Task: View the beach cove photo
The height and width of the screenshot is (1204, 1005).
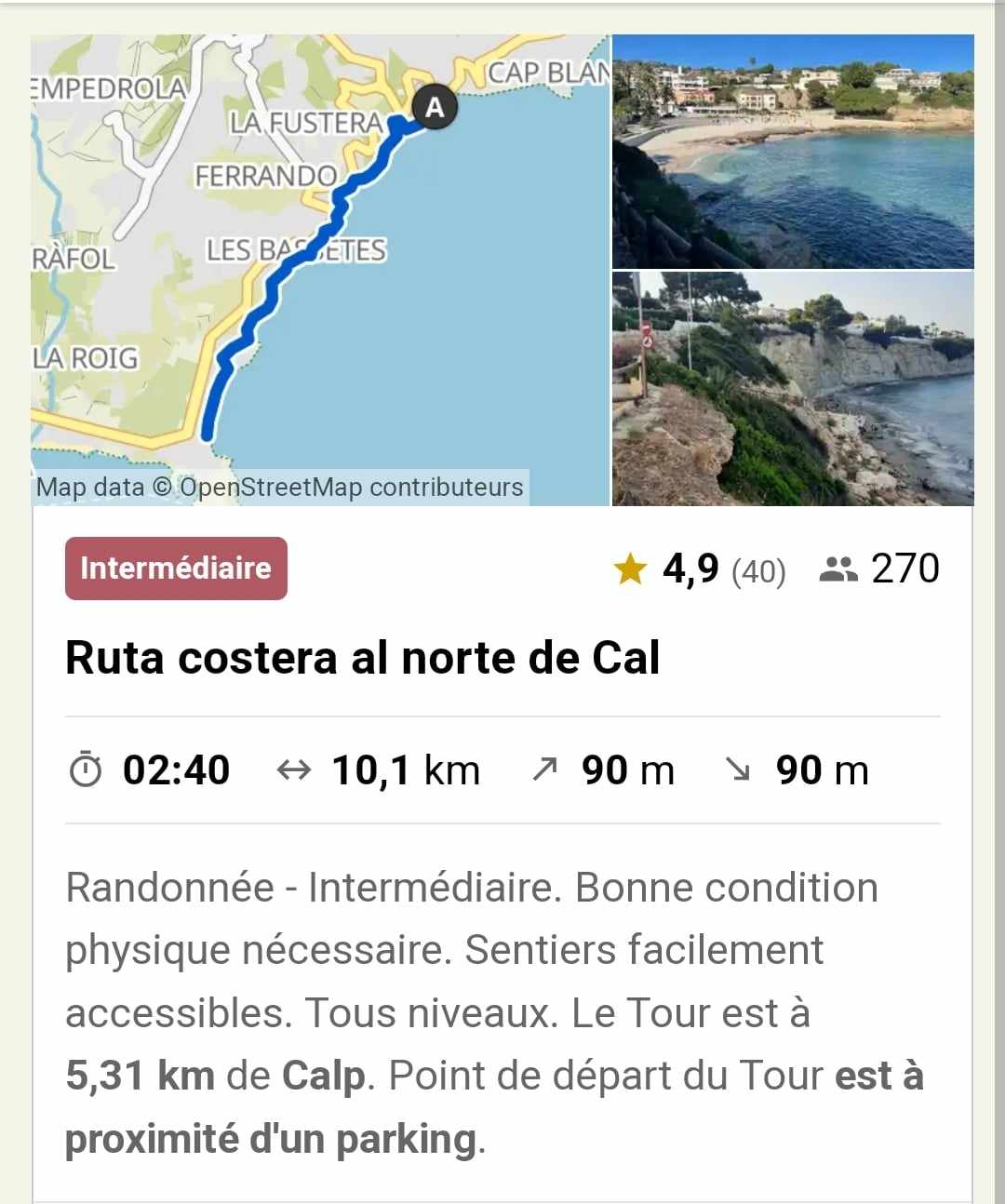Action: tap(793, 152)
